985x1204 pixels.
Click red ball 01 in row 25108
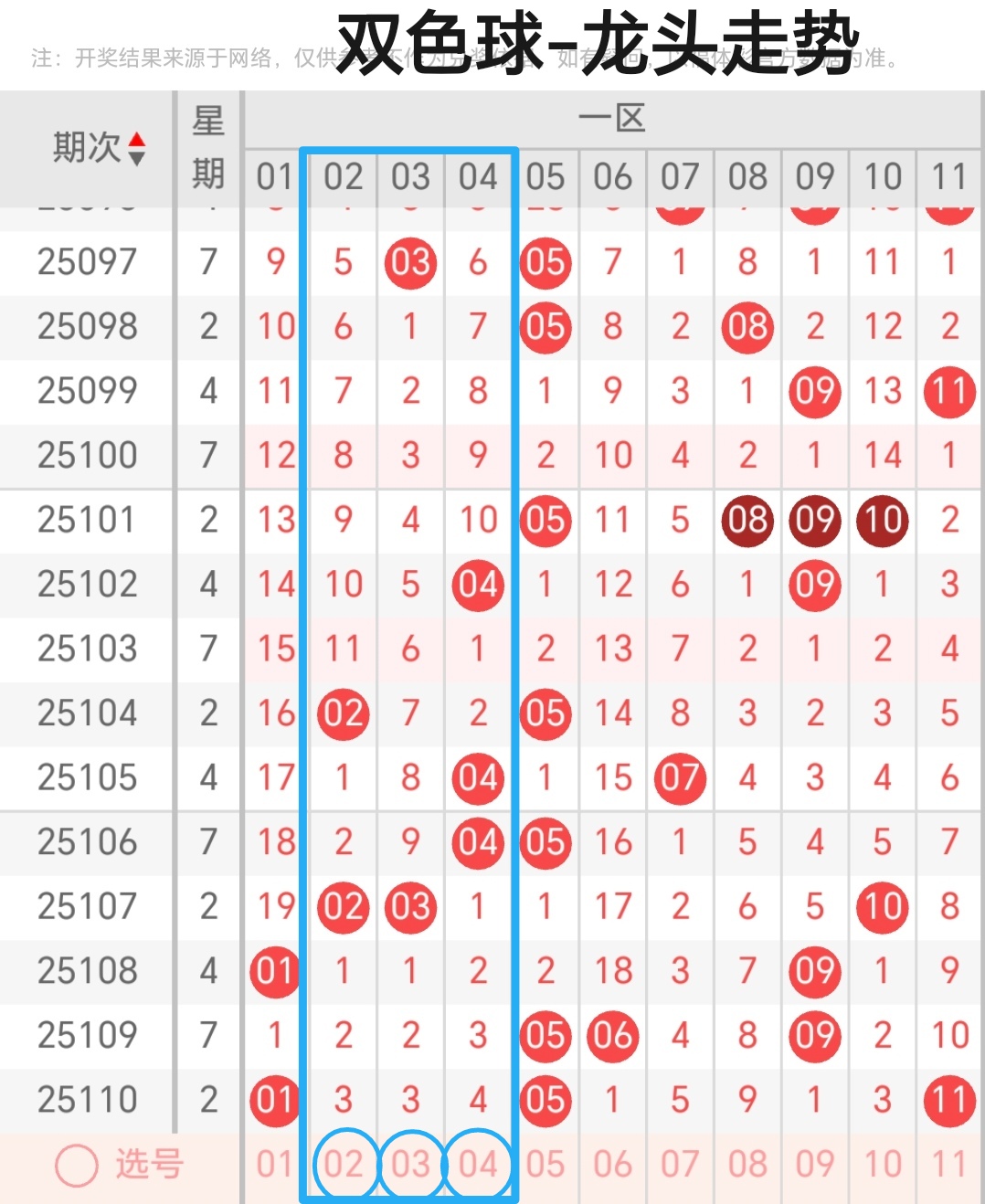(x=275, y=972)
